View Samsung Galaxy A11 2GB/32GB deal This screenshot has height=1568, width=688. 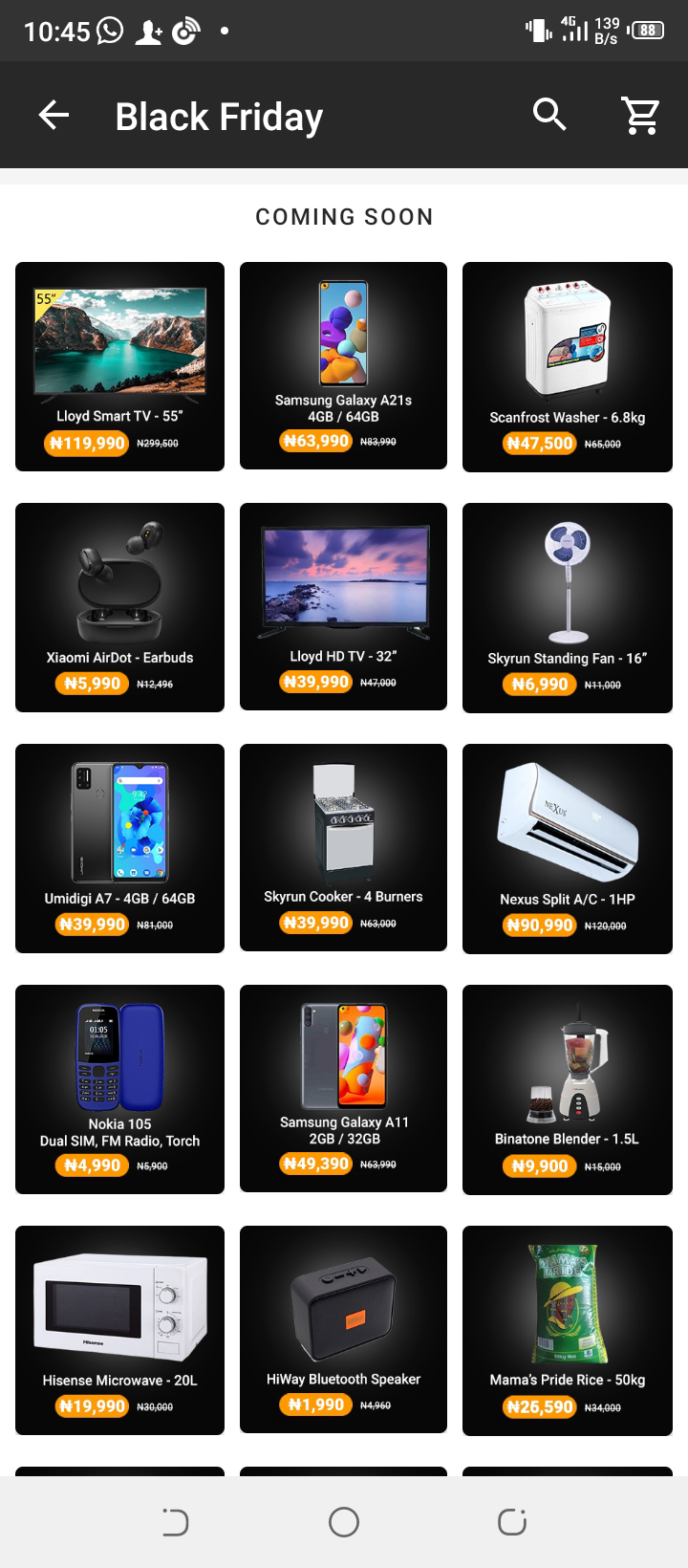(343, 1088)
